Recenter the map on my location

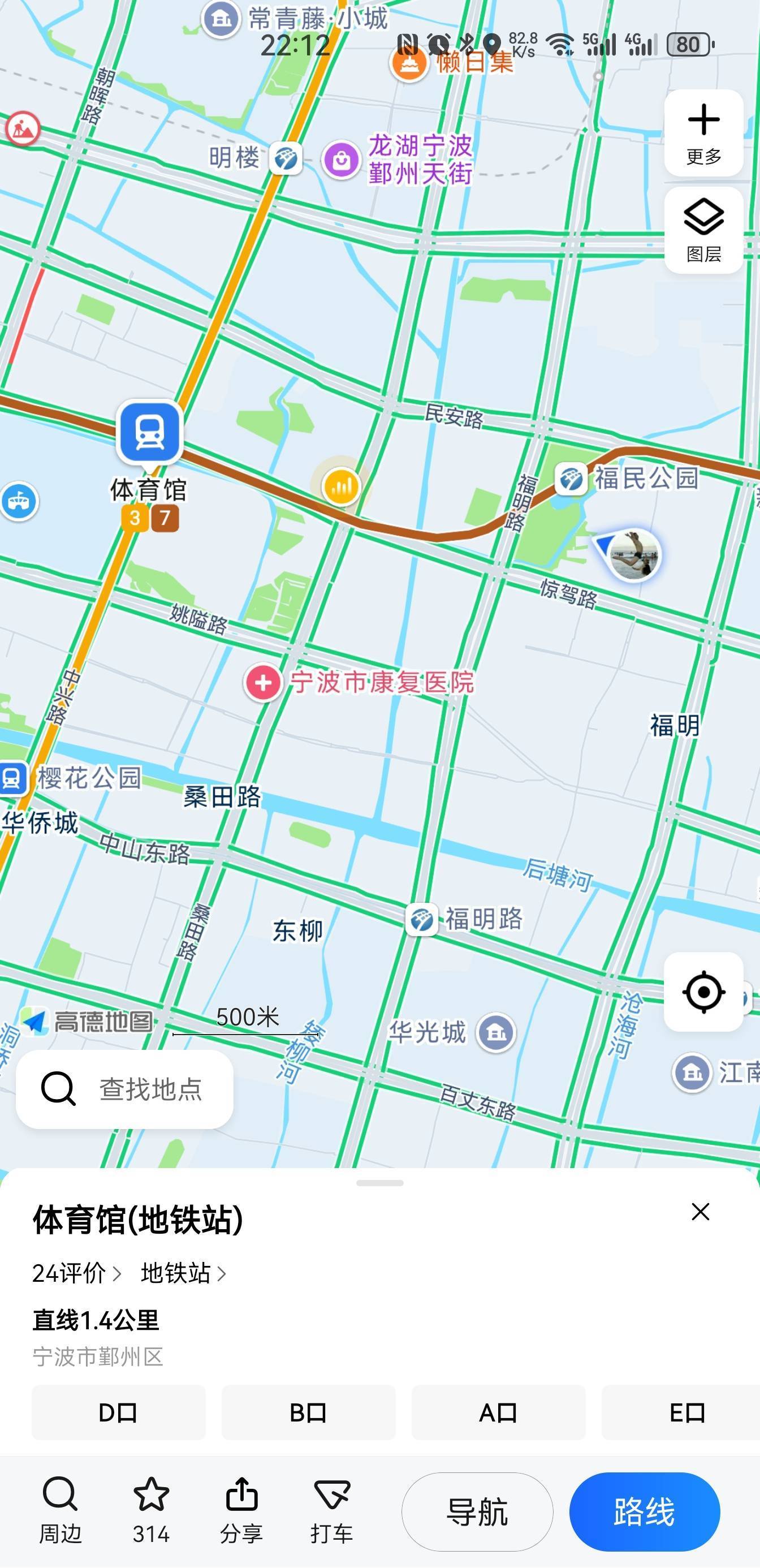pyautogui.click(x=703, y=992)
